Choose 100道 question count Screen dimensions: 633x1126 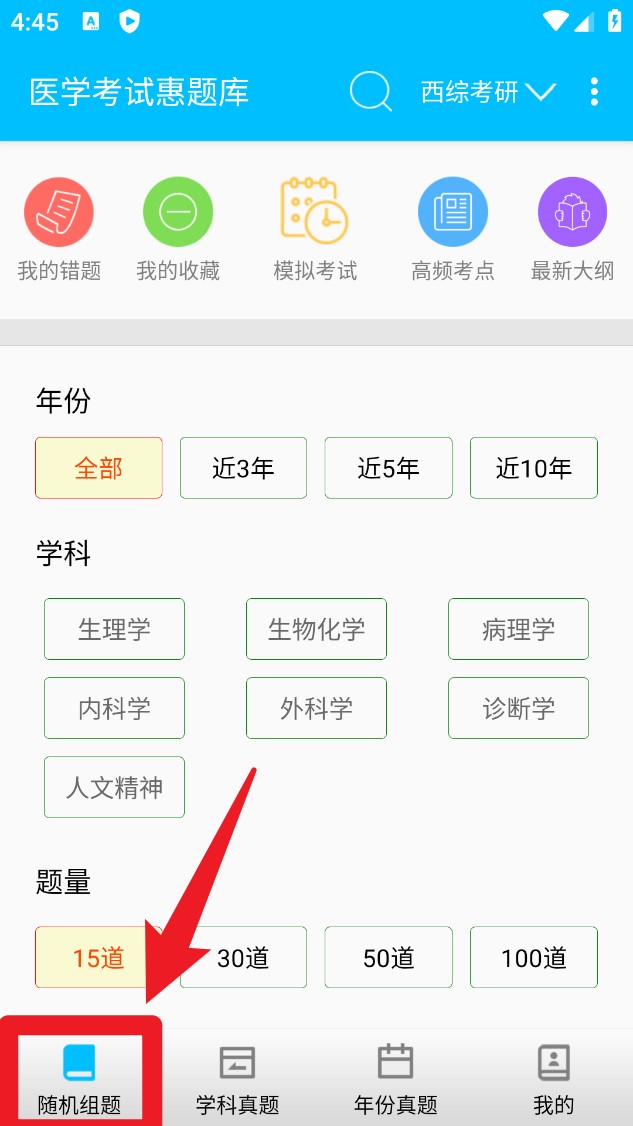(x=534, y=957)
